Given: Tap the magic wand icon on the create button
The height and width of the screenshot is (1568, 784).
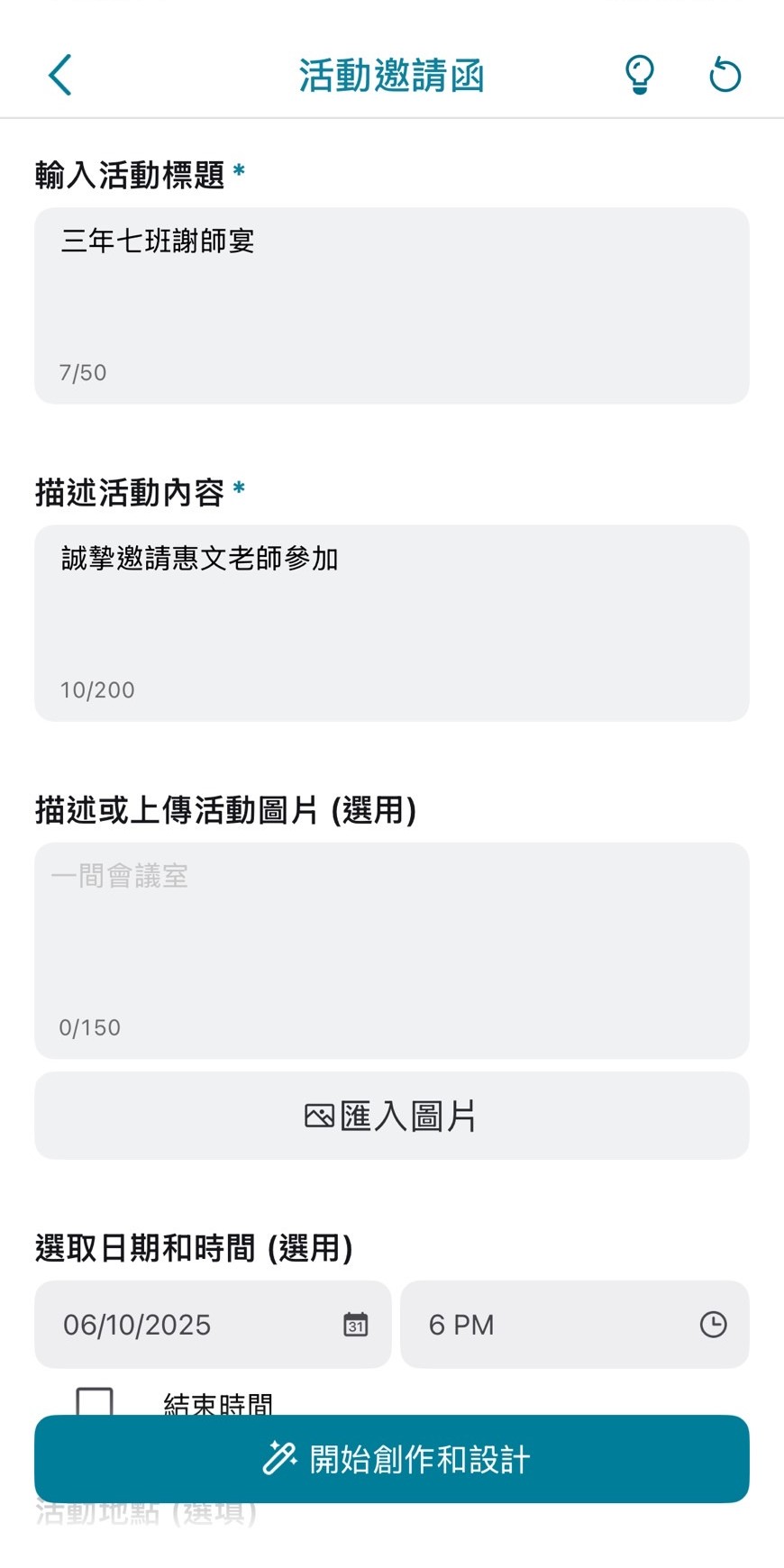Looking at the screenshot, I should point(279,1458).
